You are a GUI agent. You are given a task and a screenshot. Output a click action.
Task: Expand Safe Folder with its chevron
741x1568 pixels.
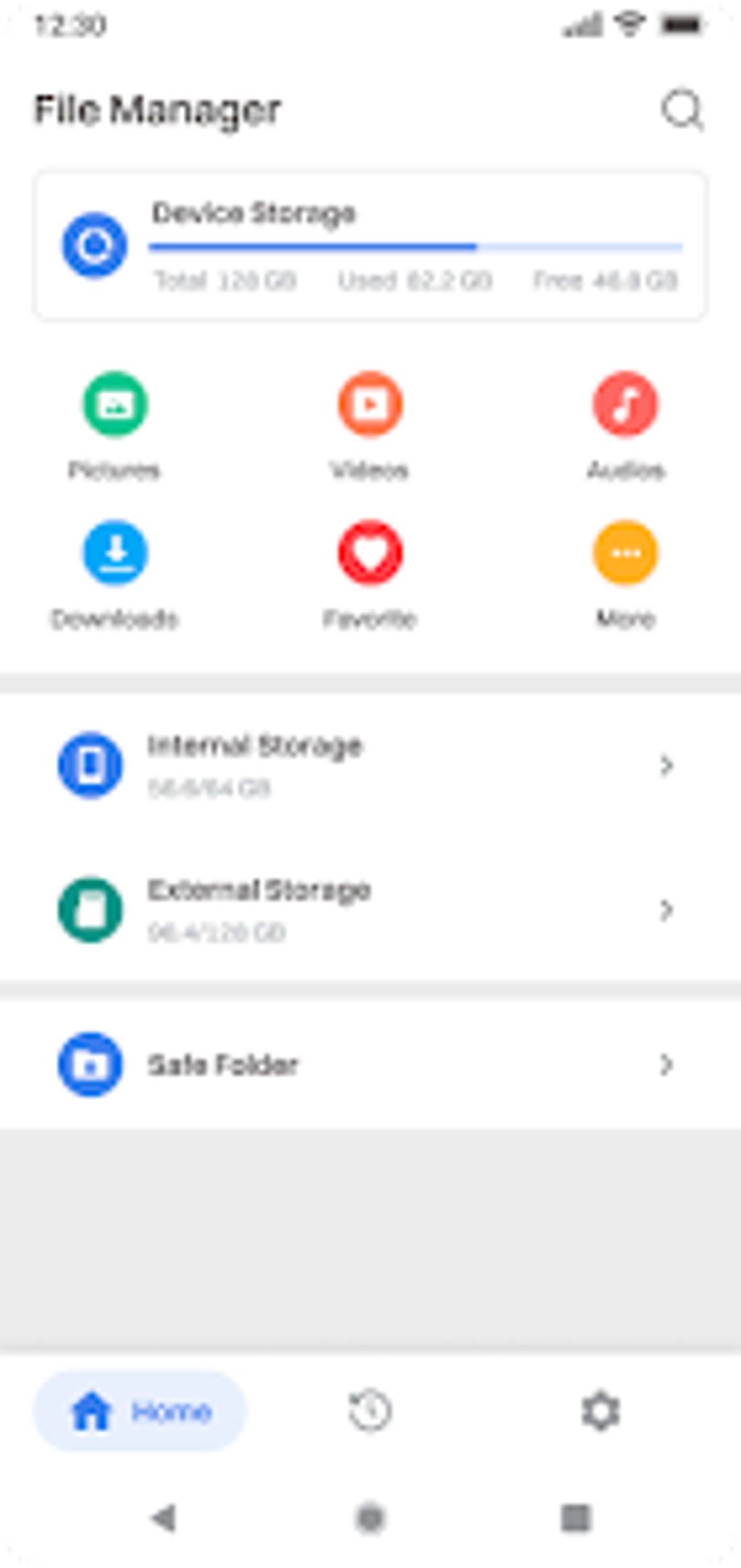click(666, 1066)
